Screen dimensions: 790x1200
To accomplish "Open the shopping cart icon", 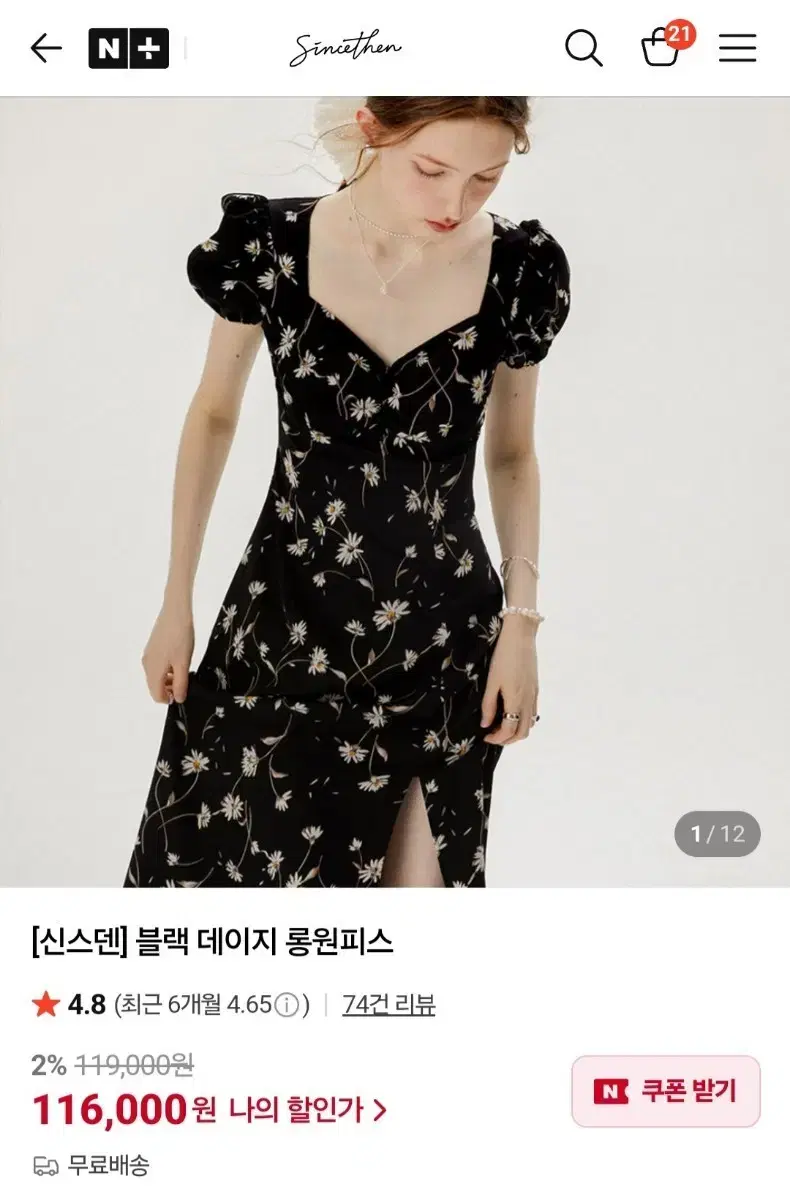I will click(660, 50).
